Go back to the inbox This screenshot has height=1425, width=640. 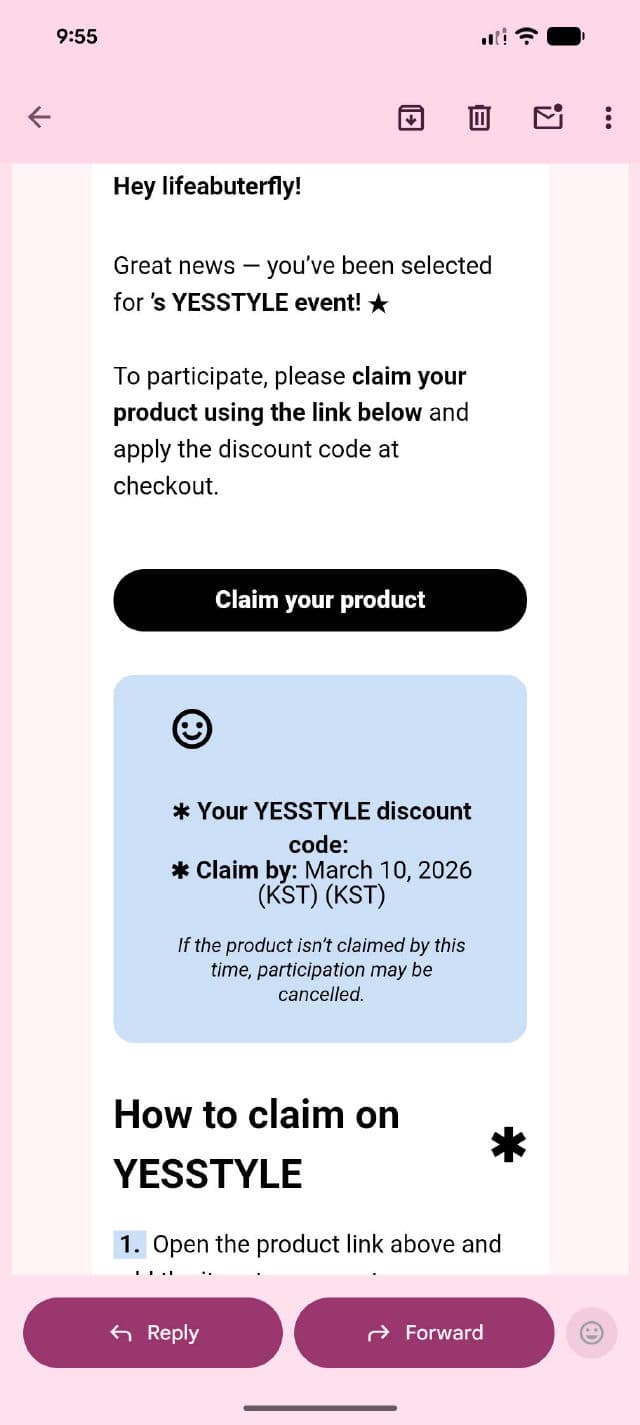pos(39,118)
